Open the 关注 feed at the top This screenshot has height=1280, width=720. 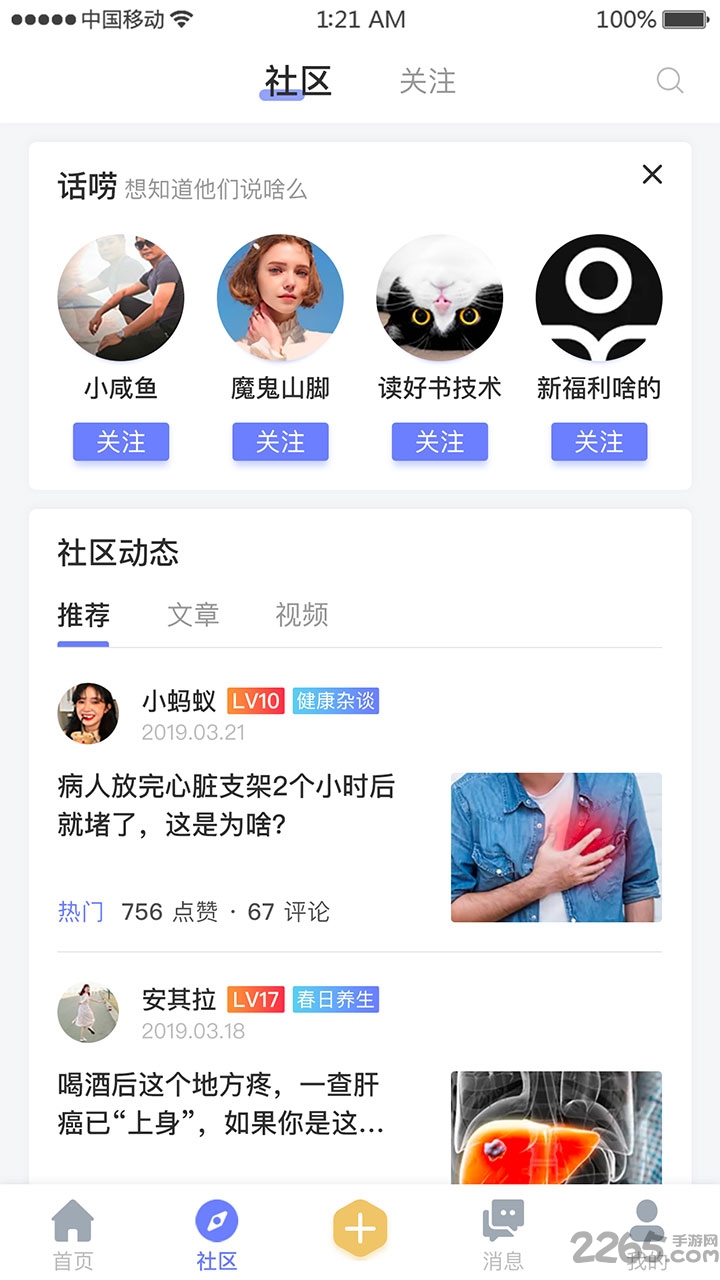[428, 81]
